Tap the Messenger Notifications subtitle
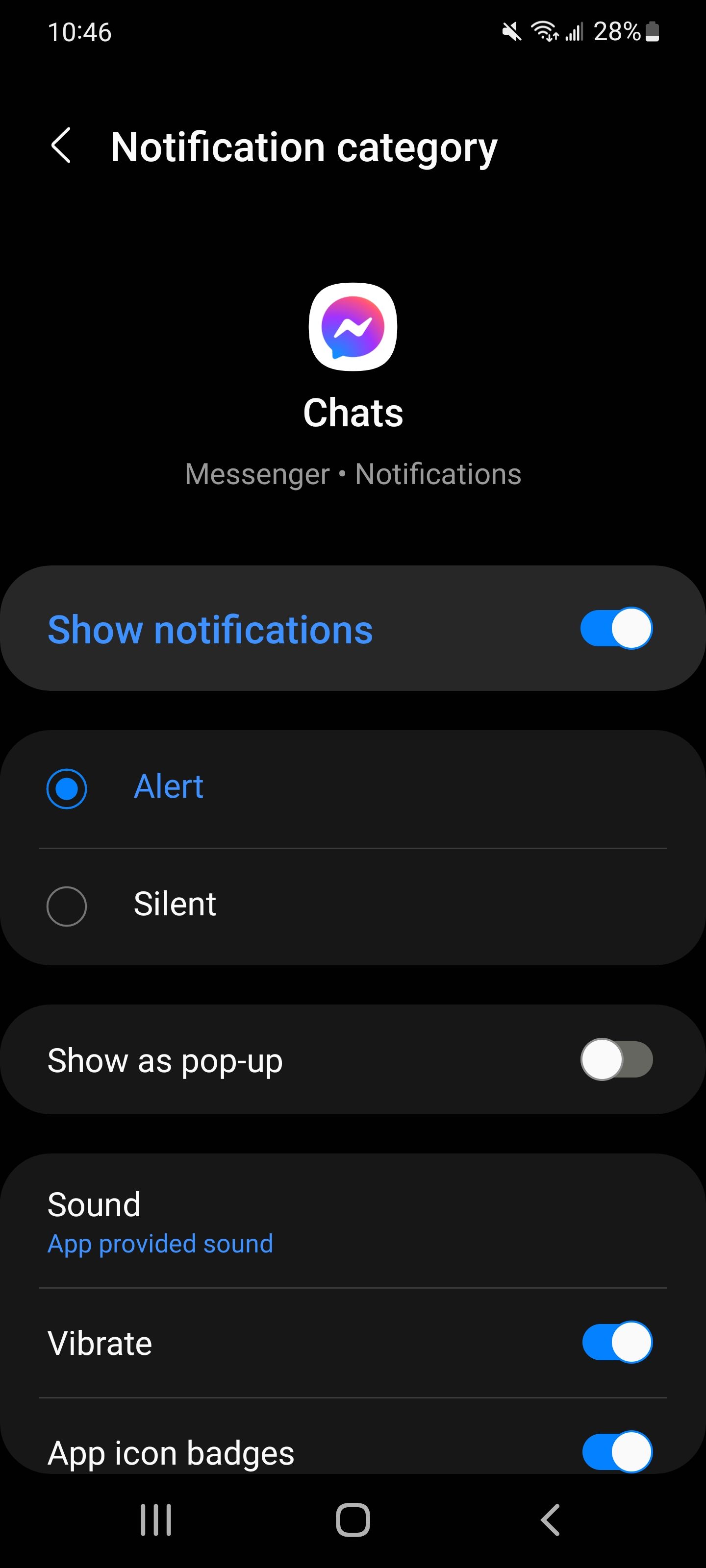The image size is (706, 1568). coord(353,473)
